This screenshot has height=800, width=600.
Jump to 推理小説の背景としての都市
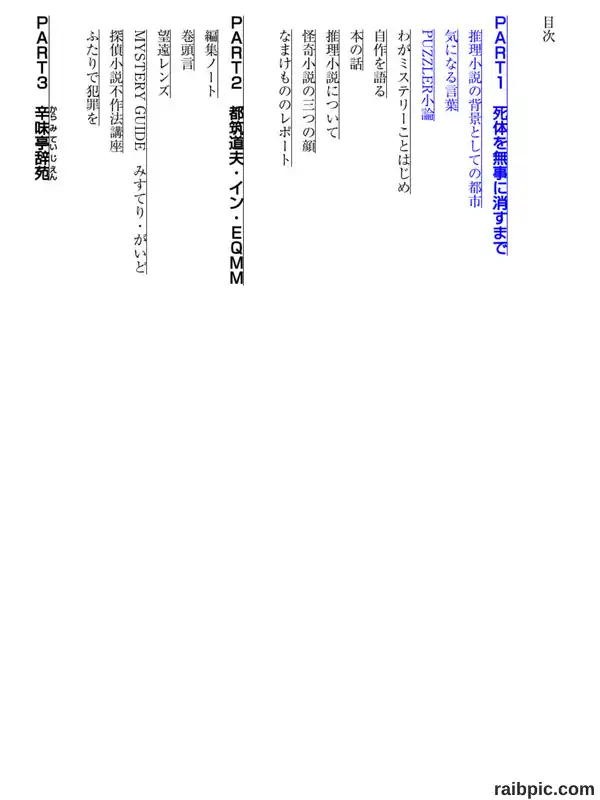click(x=475, y=118)
